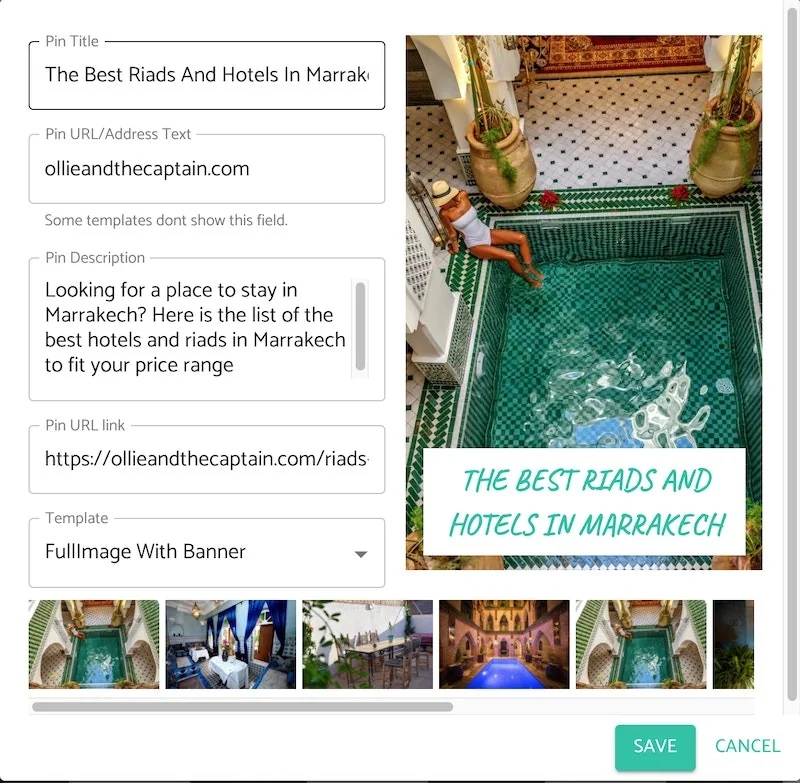Choose the outdoor terrace table thumbnail
800x783 pixels.
(x=367, y=644)
